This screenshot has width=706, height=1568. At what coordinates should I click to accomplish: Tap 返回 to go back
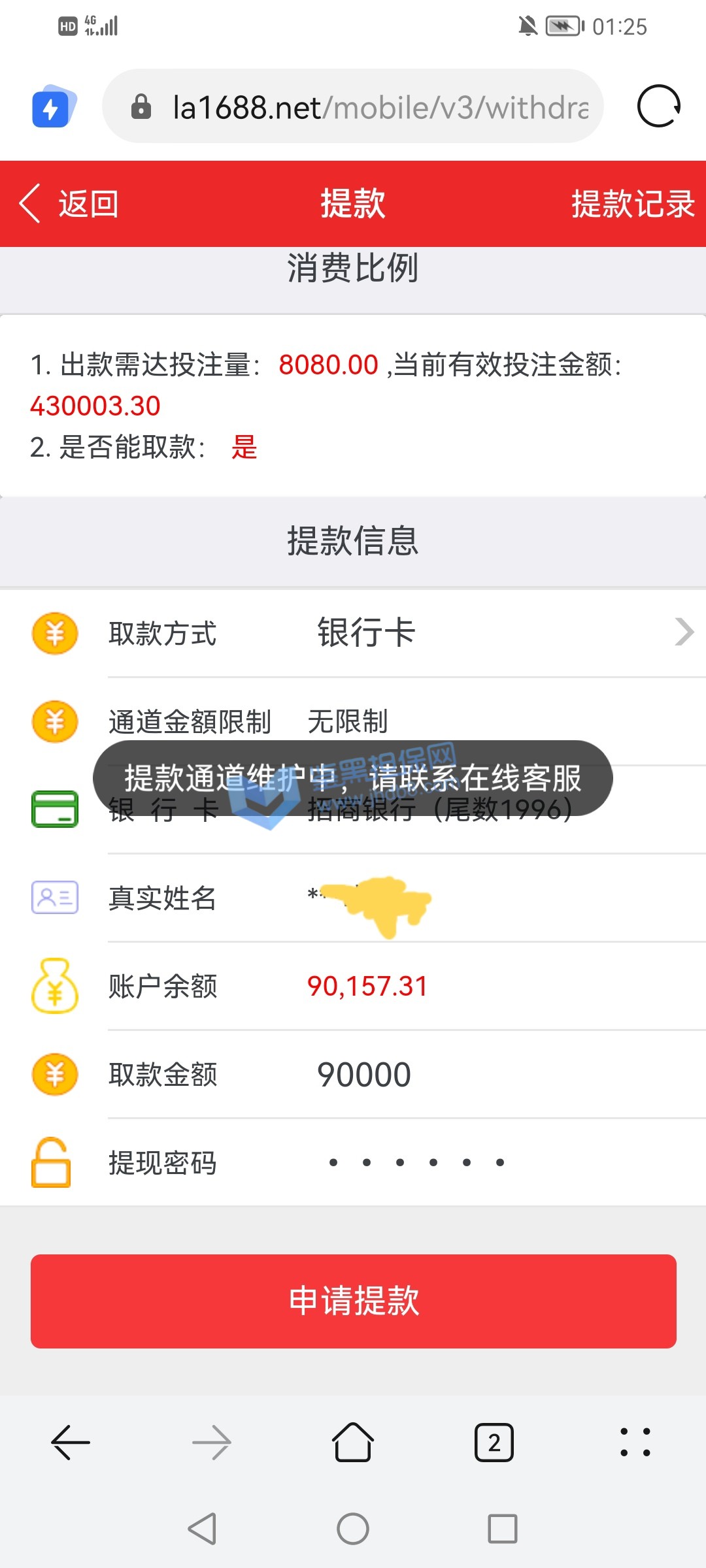pyautogui.click(x=69, y=204)
